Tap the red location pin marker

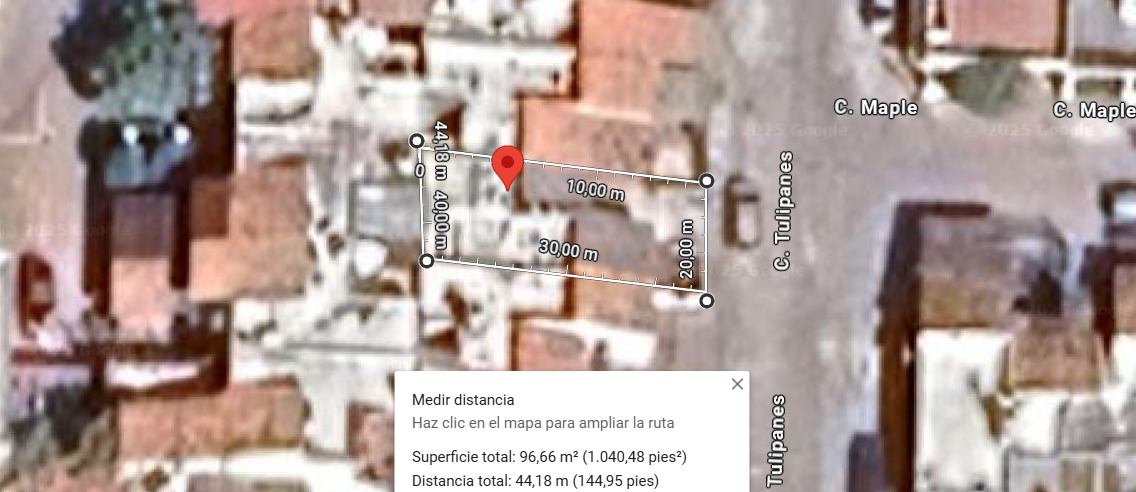(x=508, y=164)
